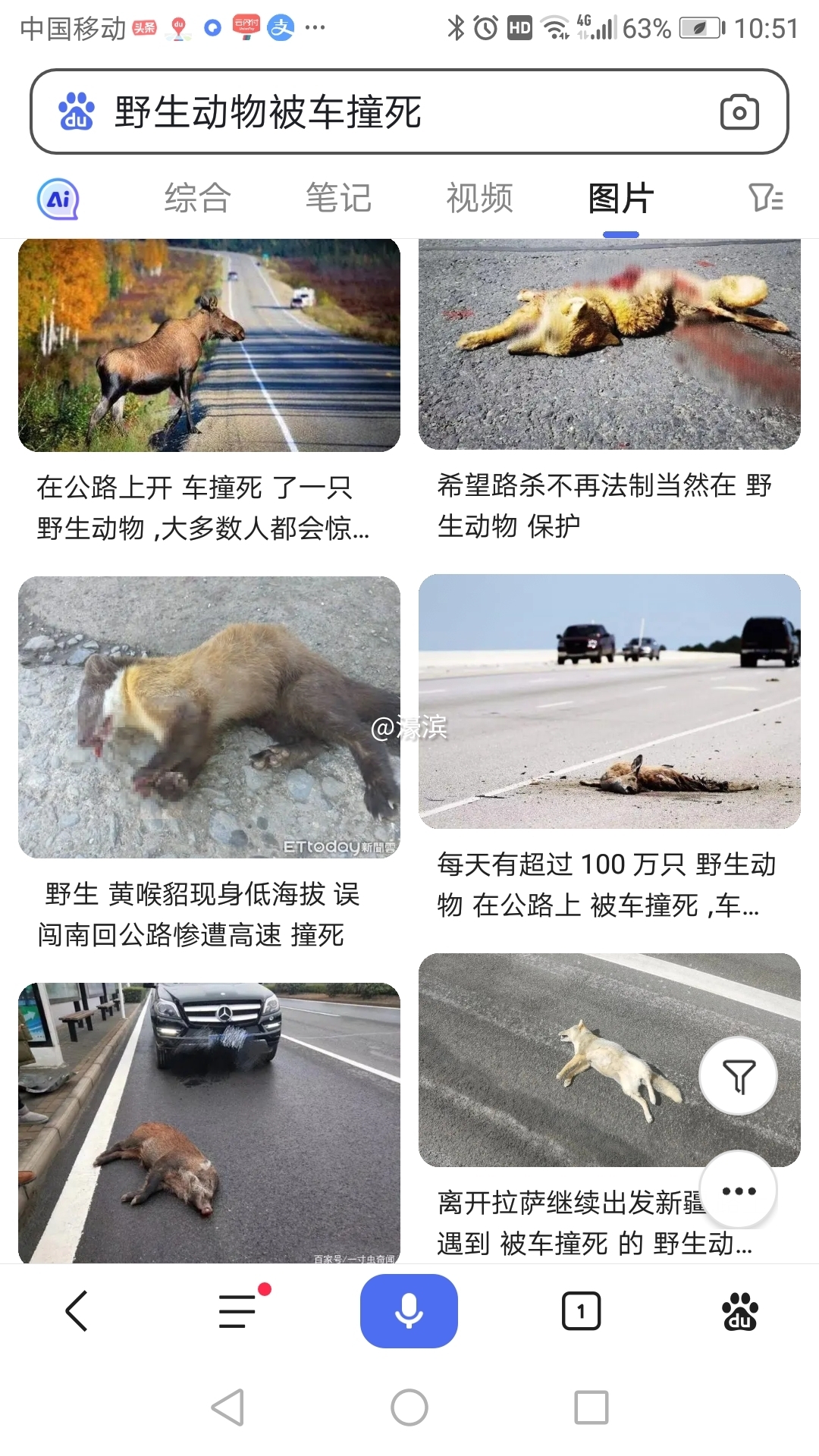Open the filter icon beside the tabs
Screen dimensions: 819x1456
point(765,198)
